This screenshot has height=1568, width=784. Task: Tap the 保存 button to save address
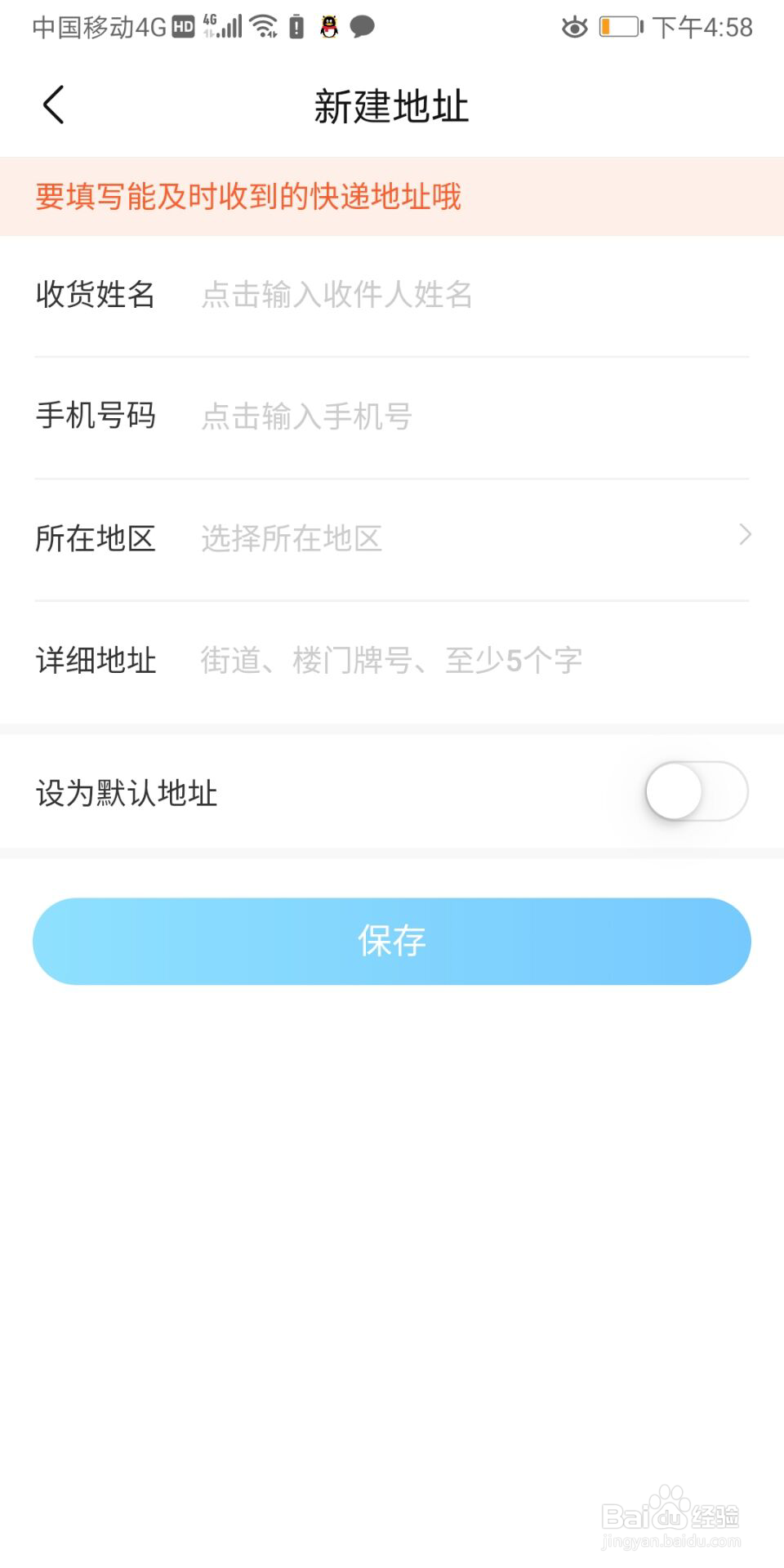[x=391, y=941]
